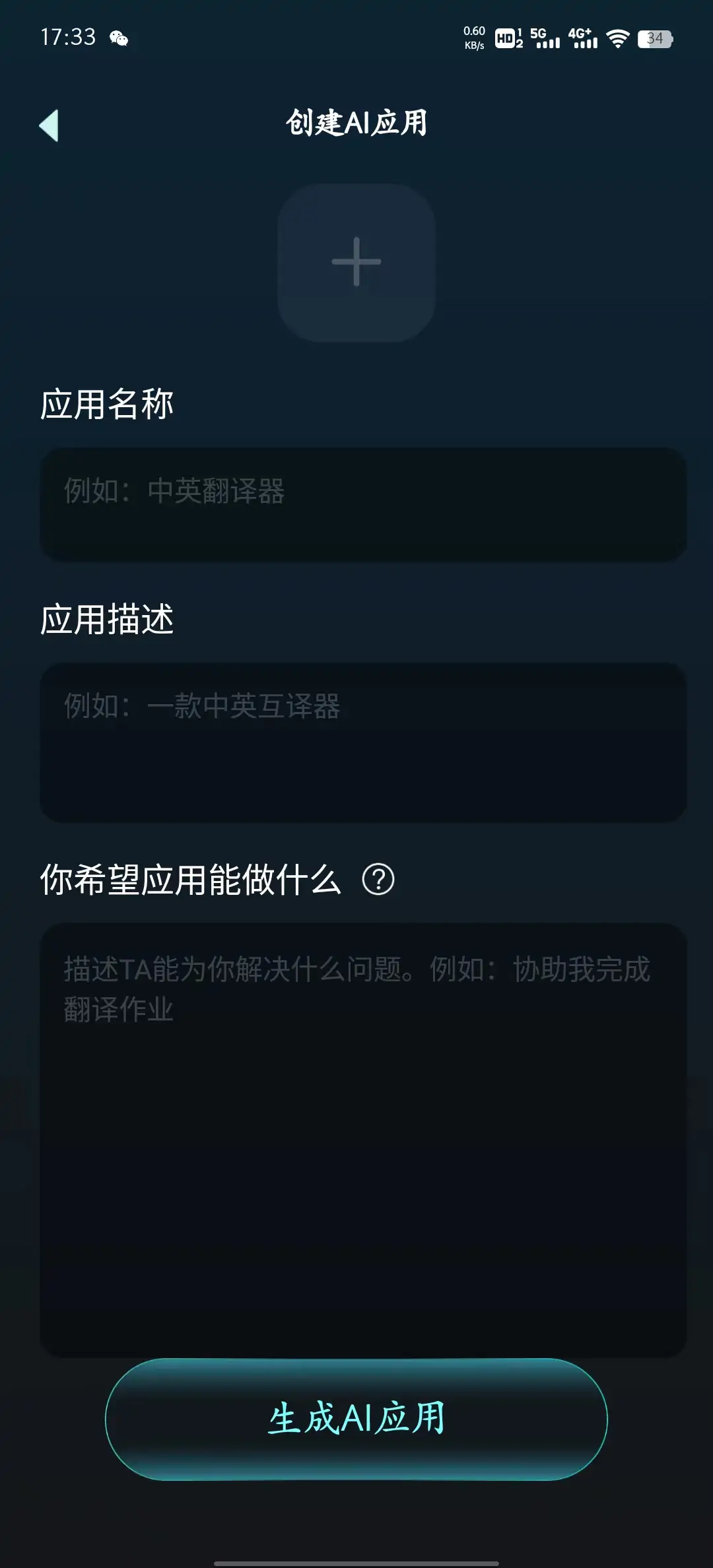Tap the plus icon to add an app icon
The image size is (713, 1568).
point(357,262)
